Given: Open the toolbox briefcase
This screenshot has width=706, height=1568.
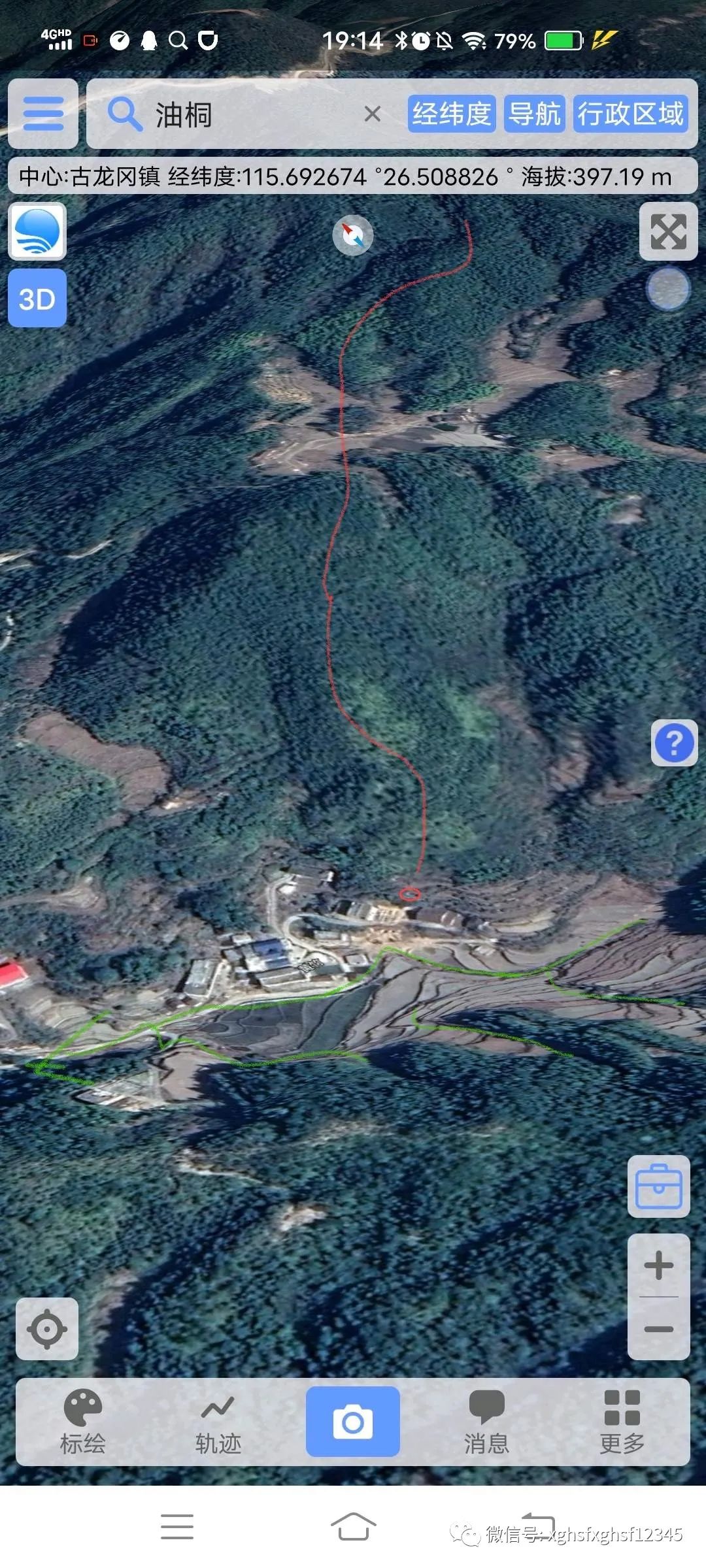Looking at the screenshot, I should [x=658, y=1186].
